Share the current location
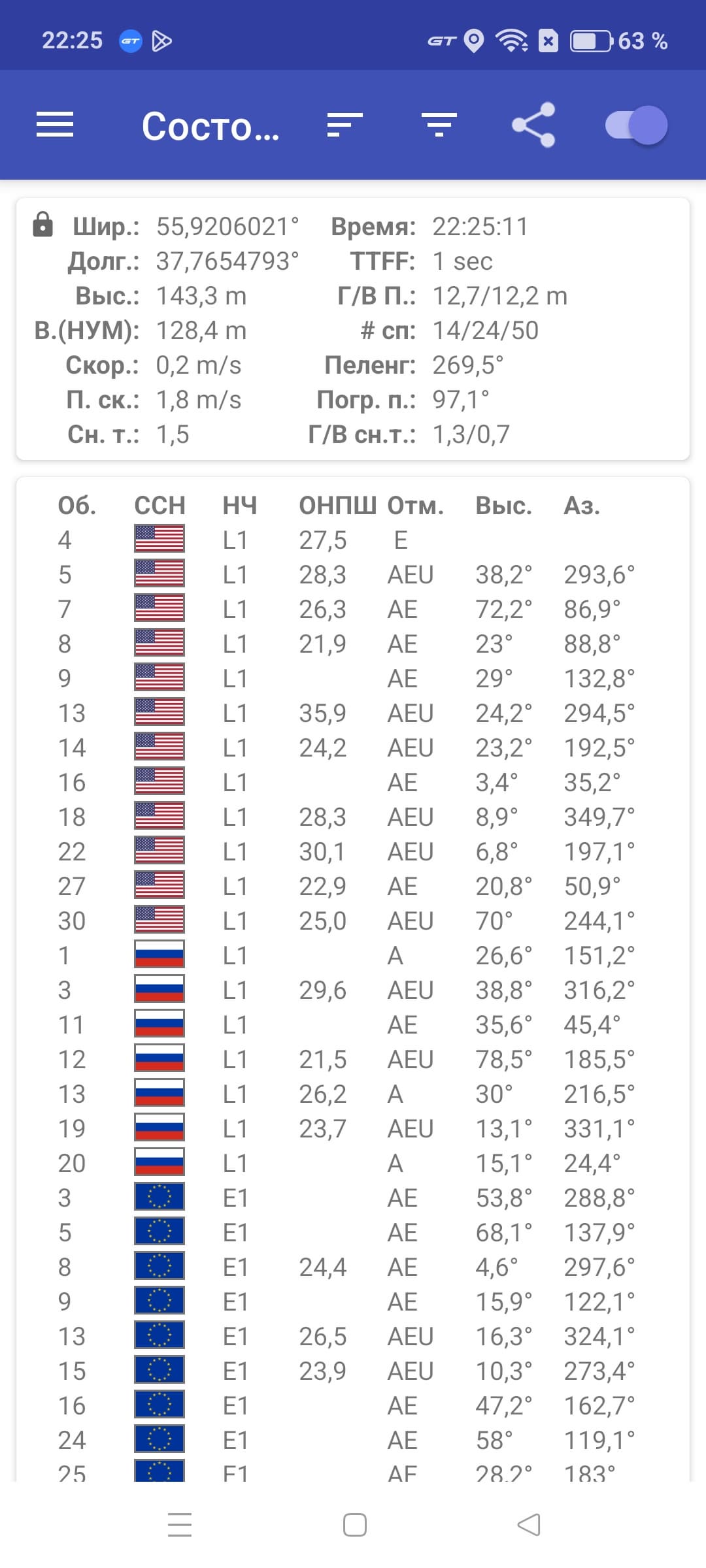706x1568 pixels. (x=533, y=125)
